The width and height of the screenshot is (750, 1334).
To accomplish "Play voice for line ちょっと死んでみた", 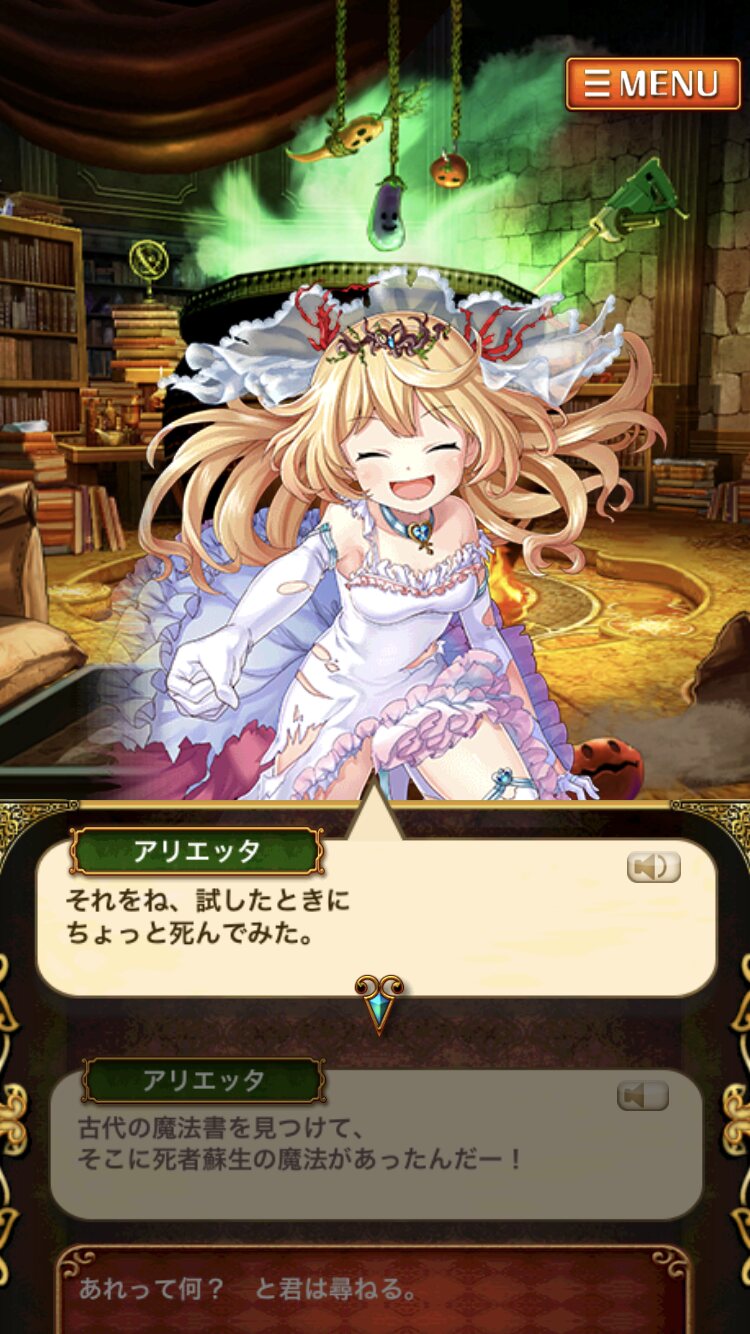I will click(654, 866).
